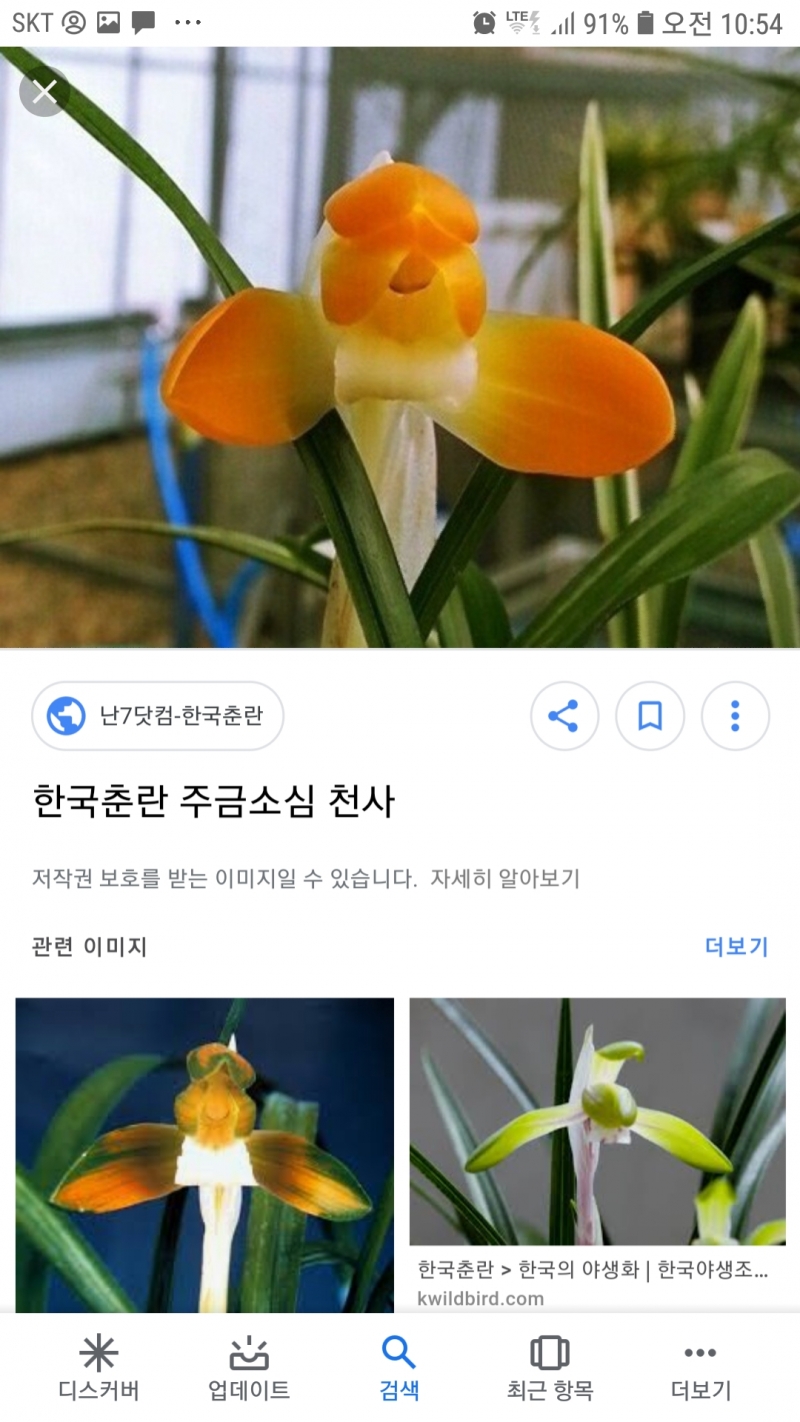Bookmark this image to collection
The width and height of the screenshot is (800, 1422).
650,716
